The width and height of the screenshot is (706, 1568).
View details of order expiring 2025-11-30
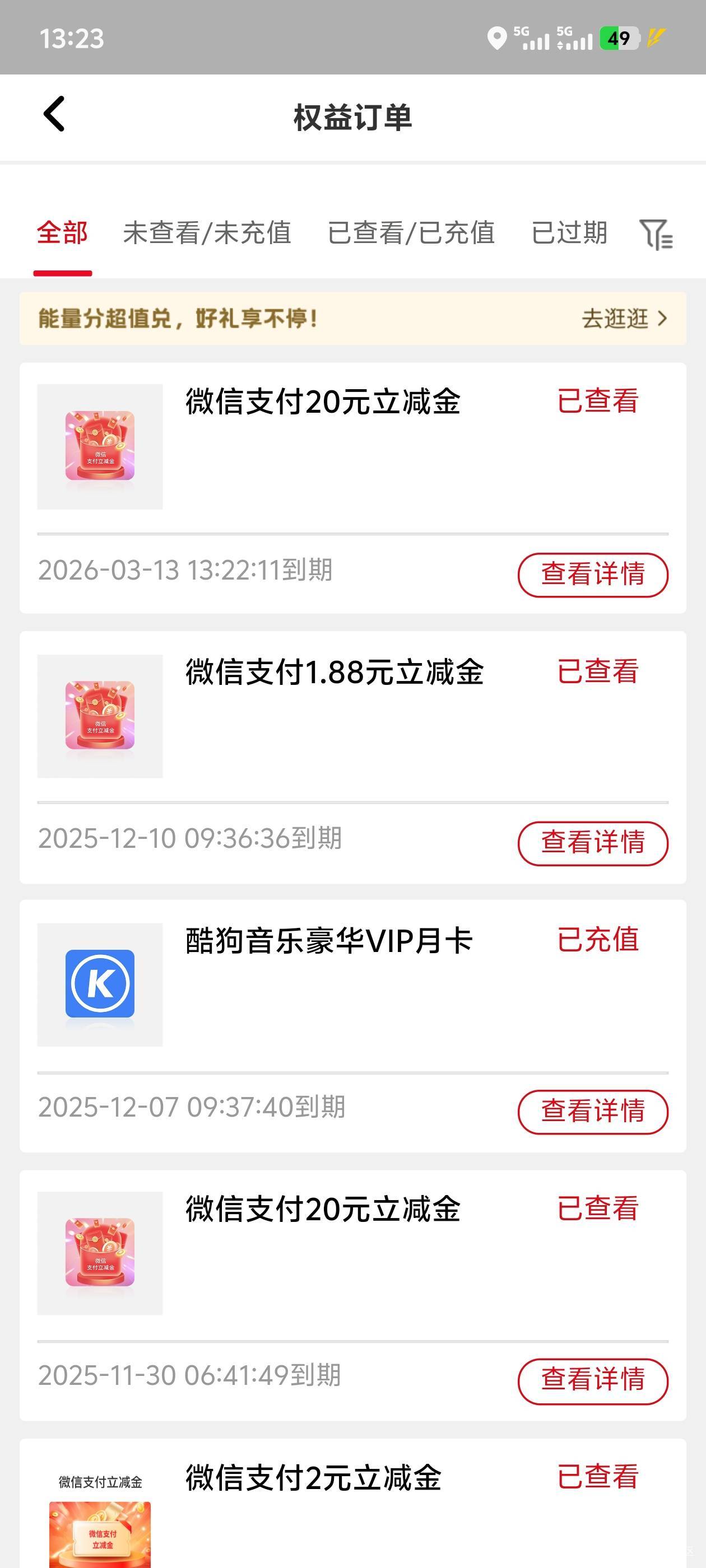pos(593,1380)
